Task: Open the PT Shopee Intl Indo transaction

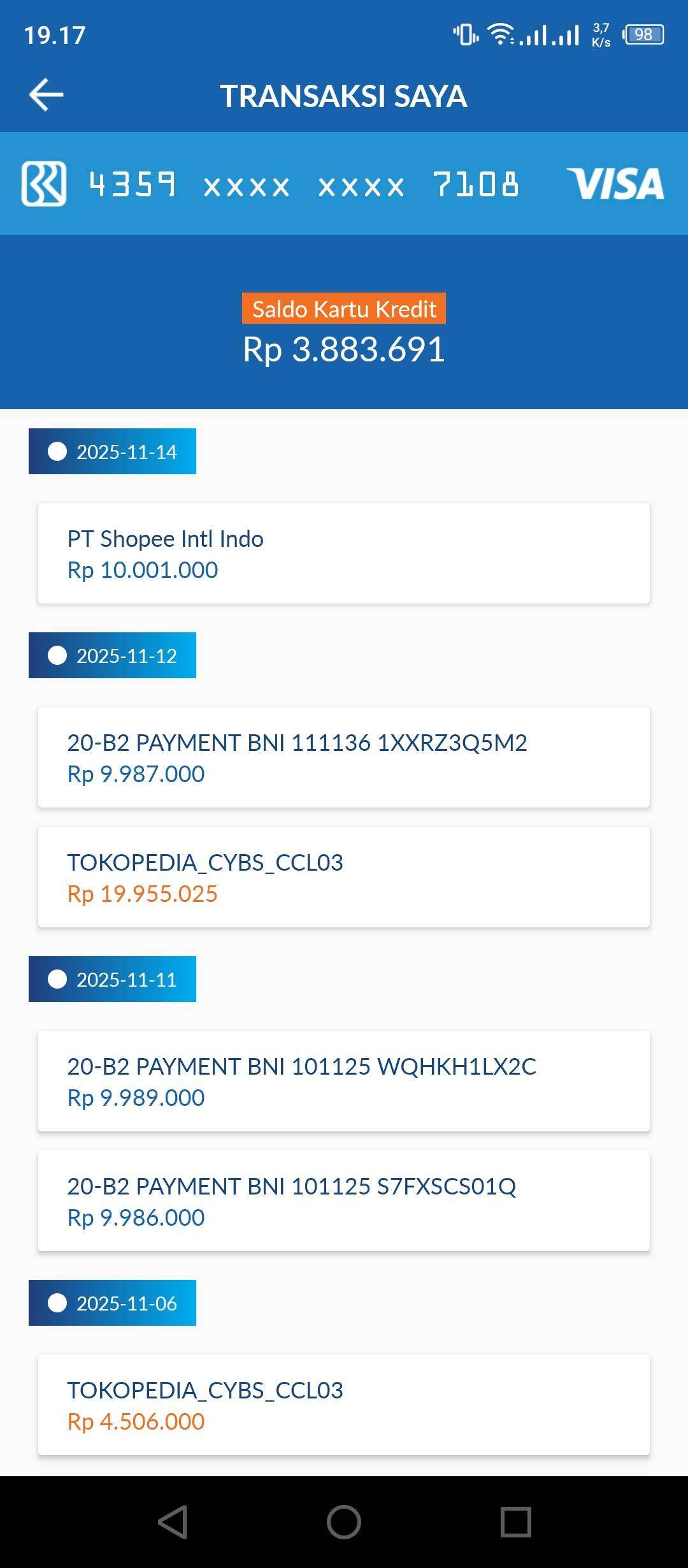Action: pyautogui.click(x=344, y=553)
